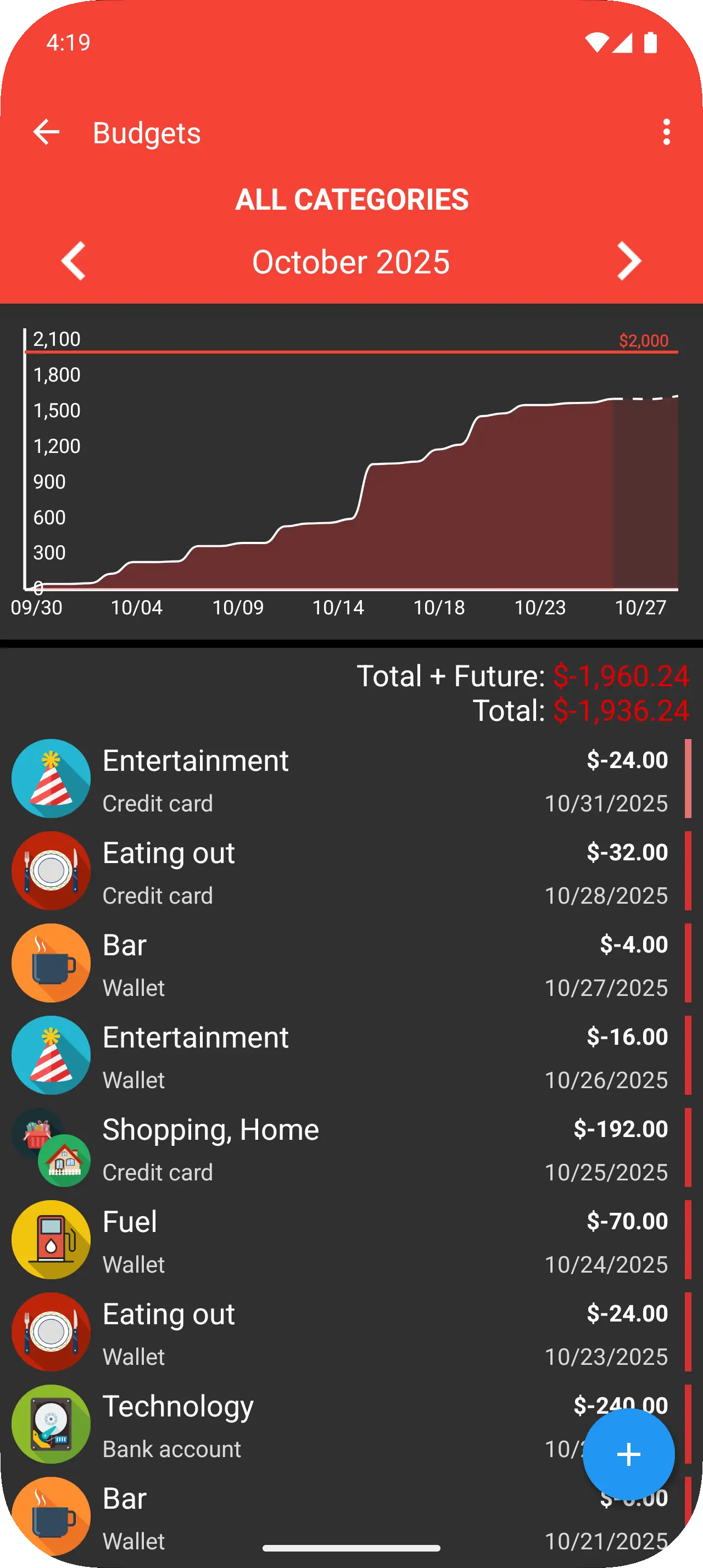Advance to the next month
Viewport: 703px width, 1568px height.
point(629,261)
